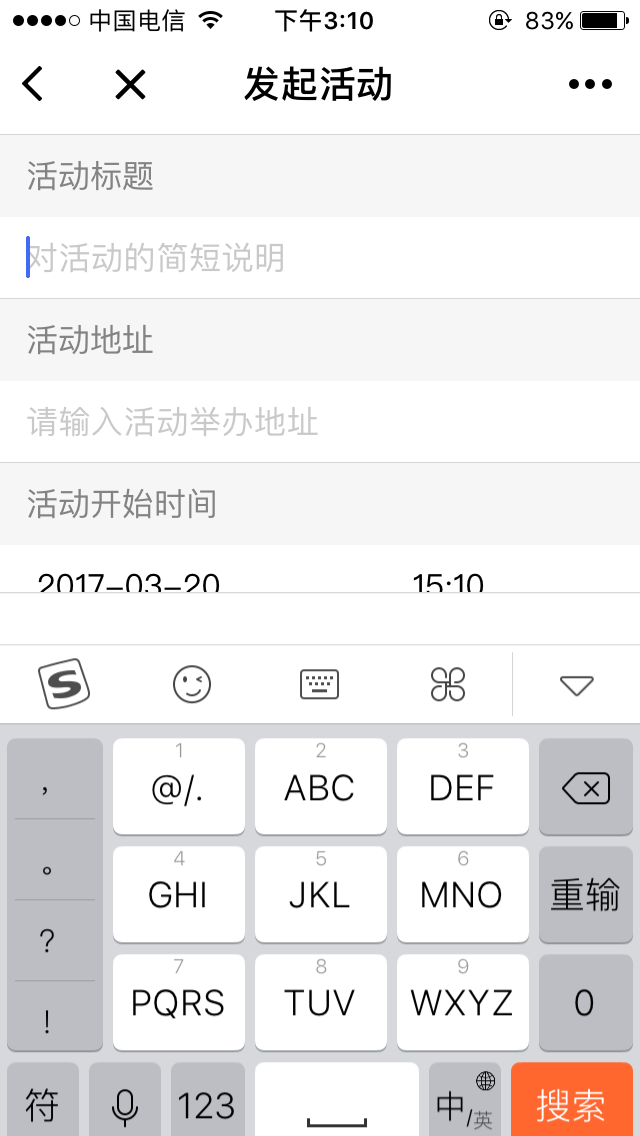Switch to the 123 number keyboard
The image size is (640, 1136).
click(207, 1104)
